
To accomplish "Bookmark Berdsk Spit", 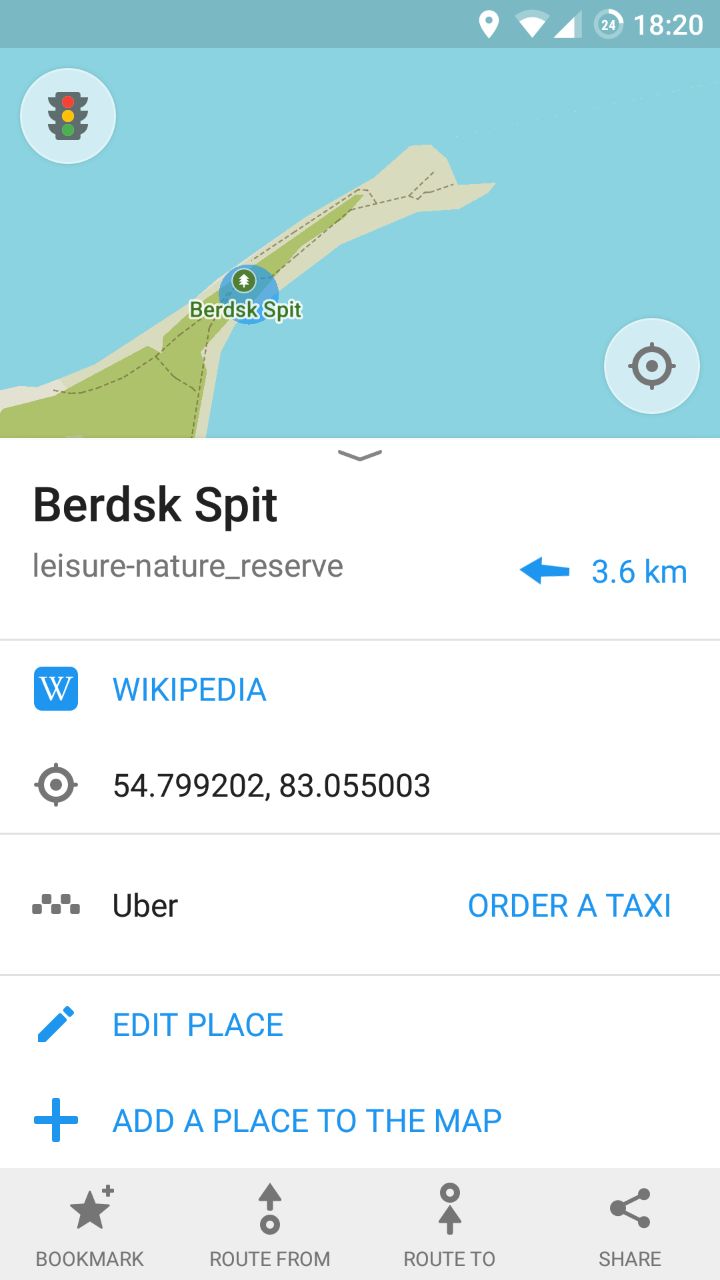I will tap(90, 1224).
